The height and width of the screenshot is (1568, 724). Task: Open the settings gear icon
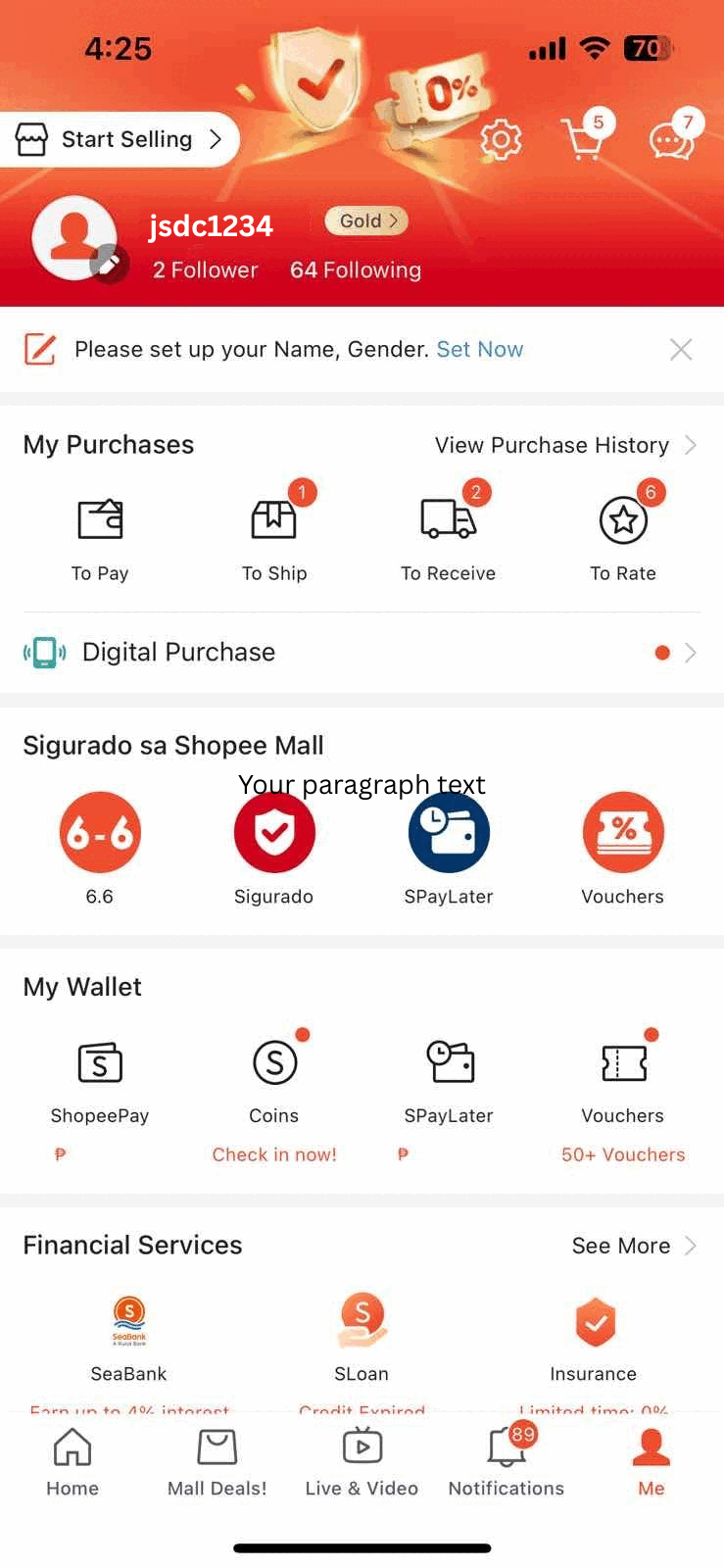pyautogui.click(x=501, y=140)
